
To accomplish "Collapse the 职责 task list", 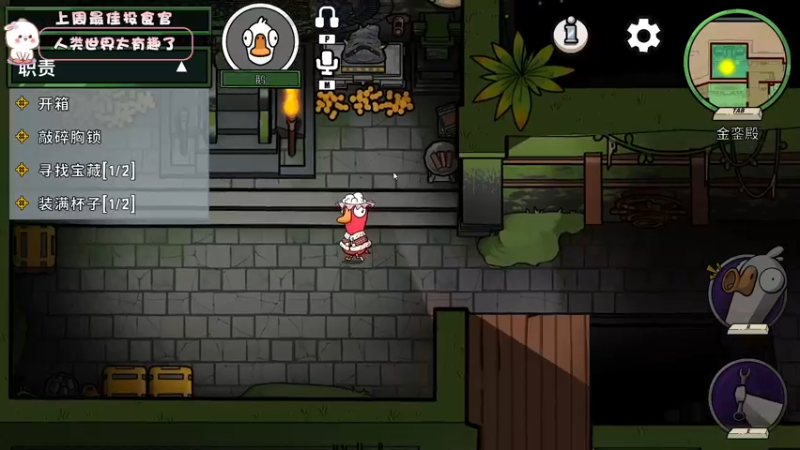I will (181, 68).
